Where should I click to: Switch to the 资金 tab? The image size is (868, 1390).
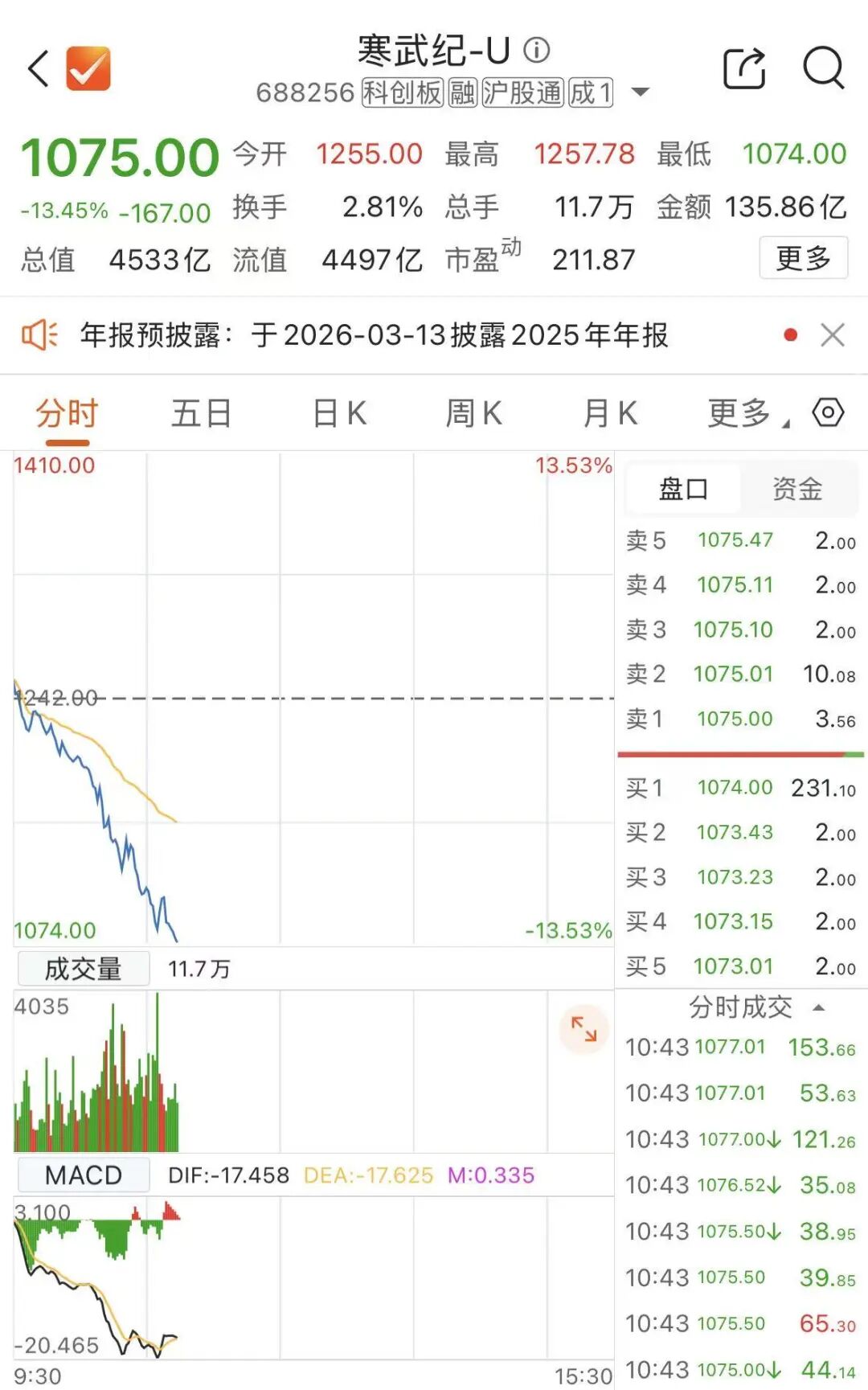(797, 487)
